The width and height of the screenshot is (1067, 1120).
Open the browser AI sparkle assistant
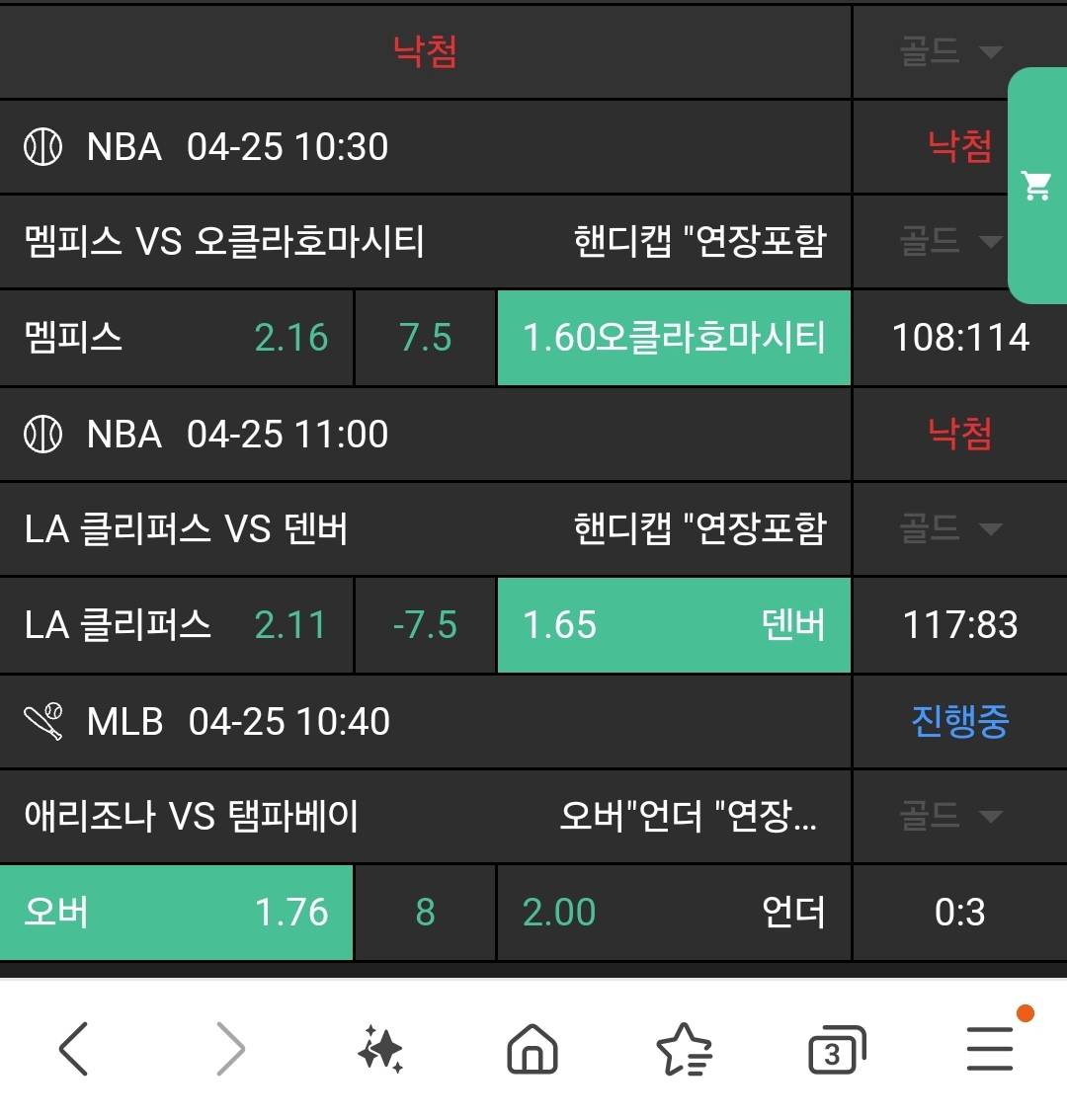click(x=380, y=1049)
